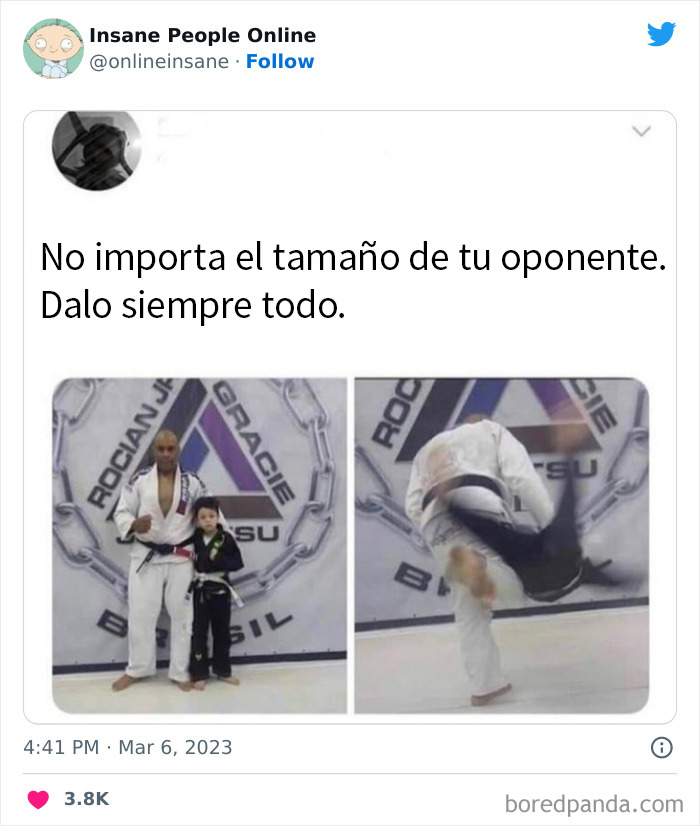This screenshot has height=826, width=700.
Task: Open the Twitter bird logo link
Action: (661, 34)
